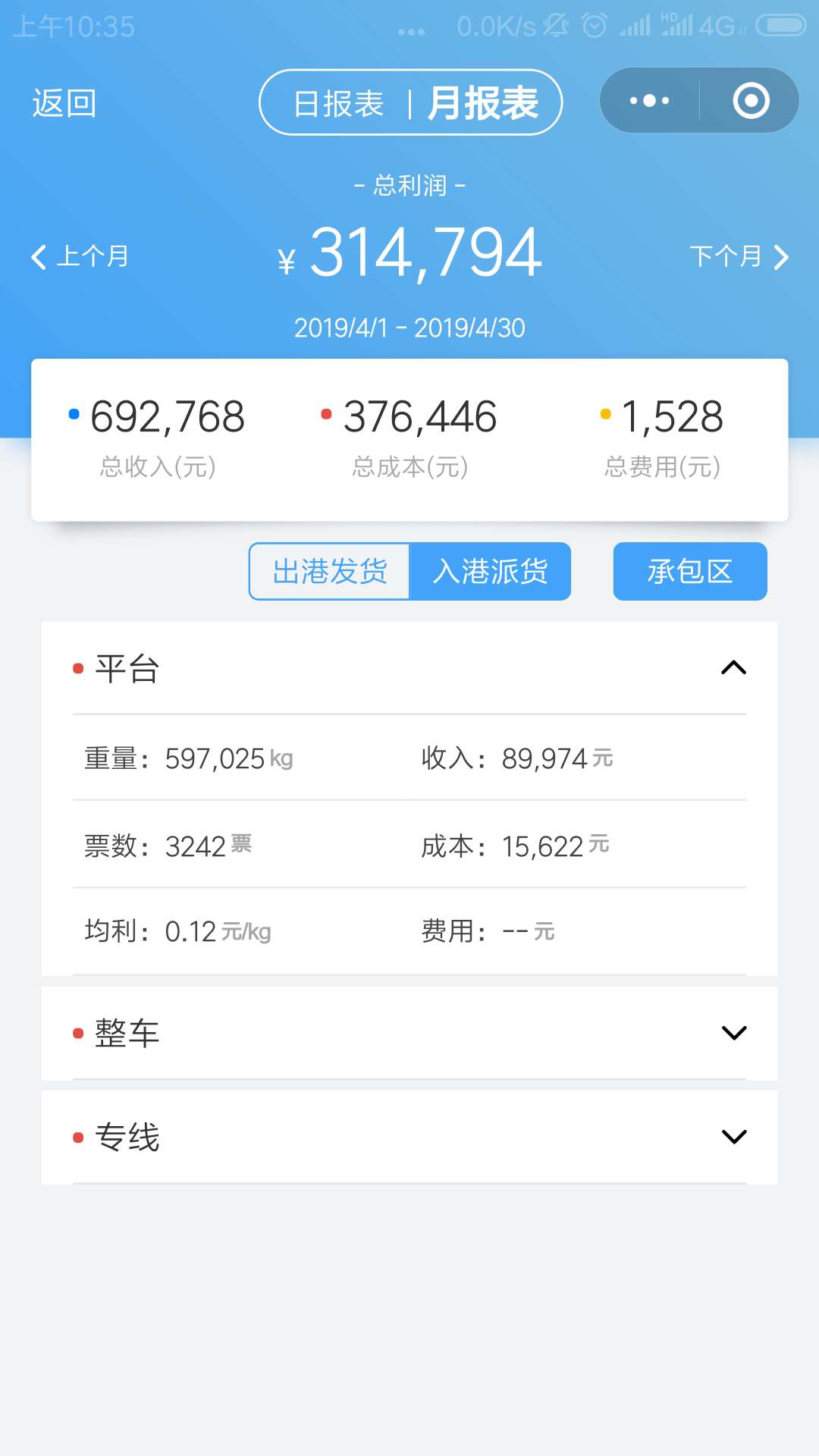Expand the 专线 section

point(409,1137)
